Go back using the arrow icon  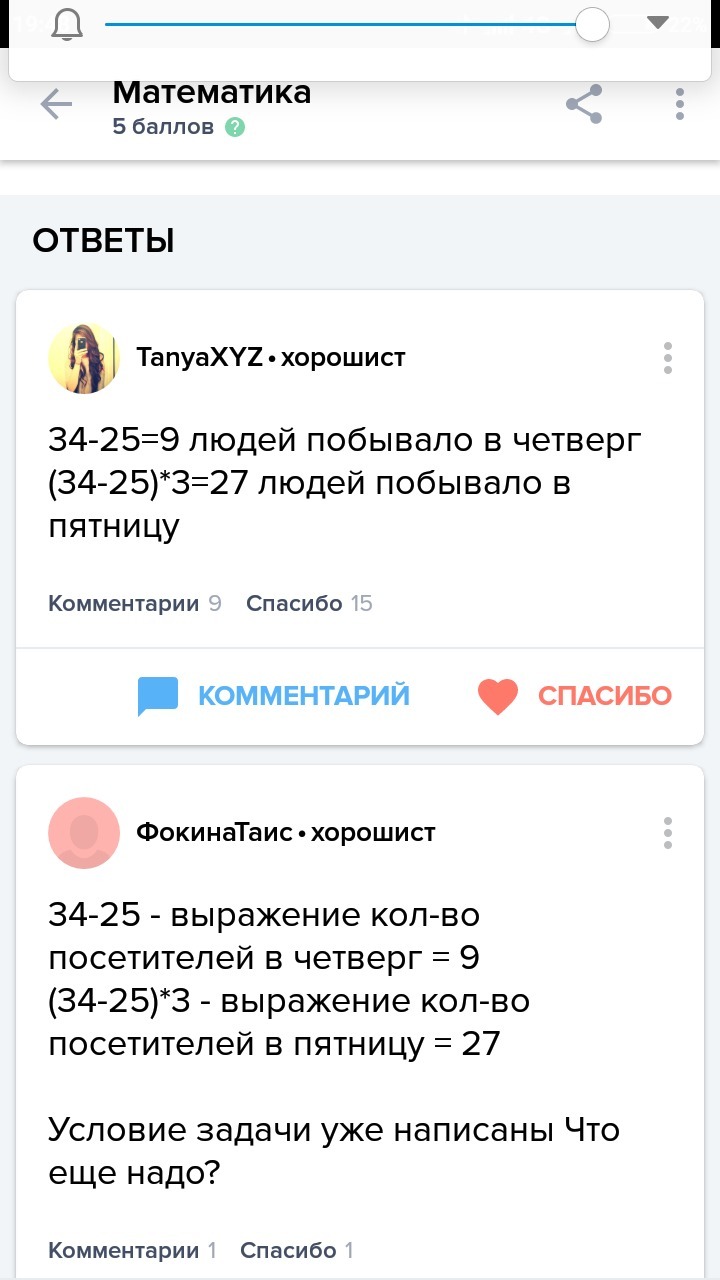pyautogui.click(x=56, y=105)
